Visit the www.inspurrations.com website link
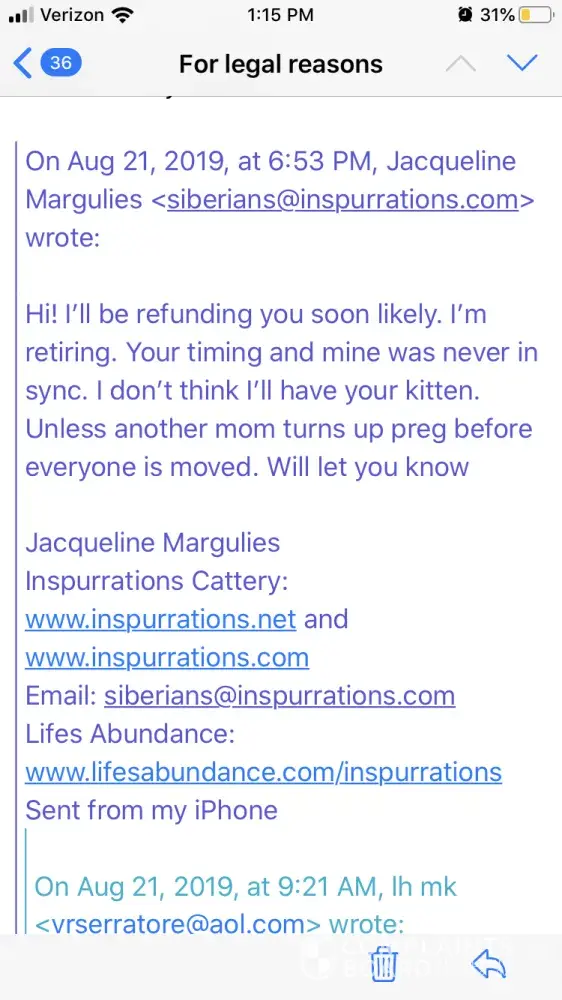This screenshot has width=562, height=1000. pos(167,658)
